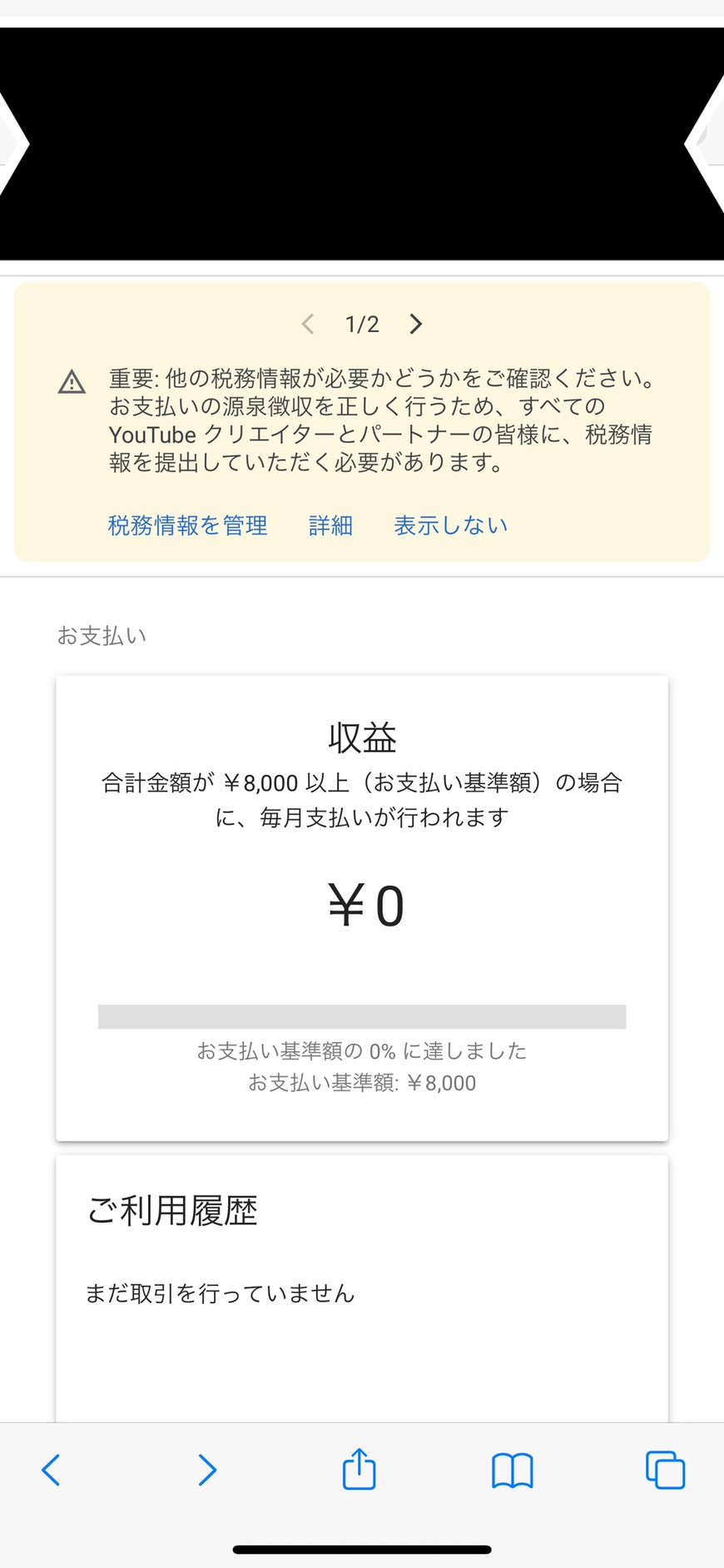The image size is (724, 1568).
Task: Open the 税務情報を管理 link
Action: click(188, 525)
